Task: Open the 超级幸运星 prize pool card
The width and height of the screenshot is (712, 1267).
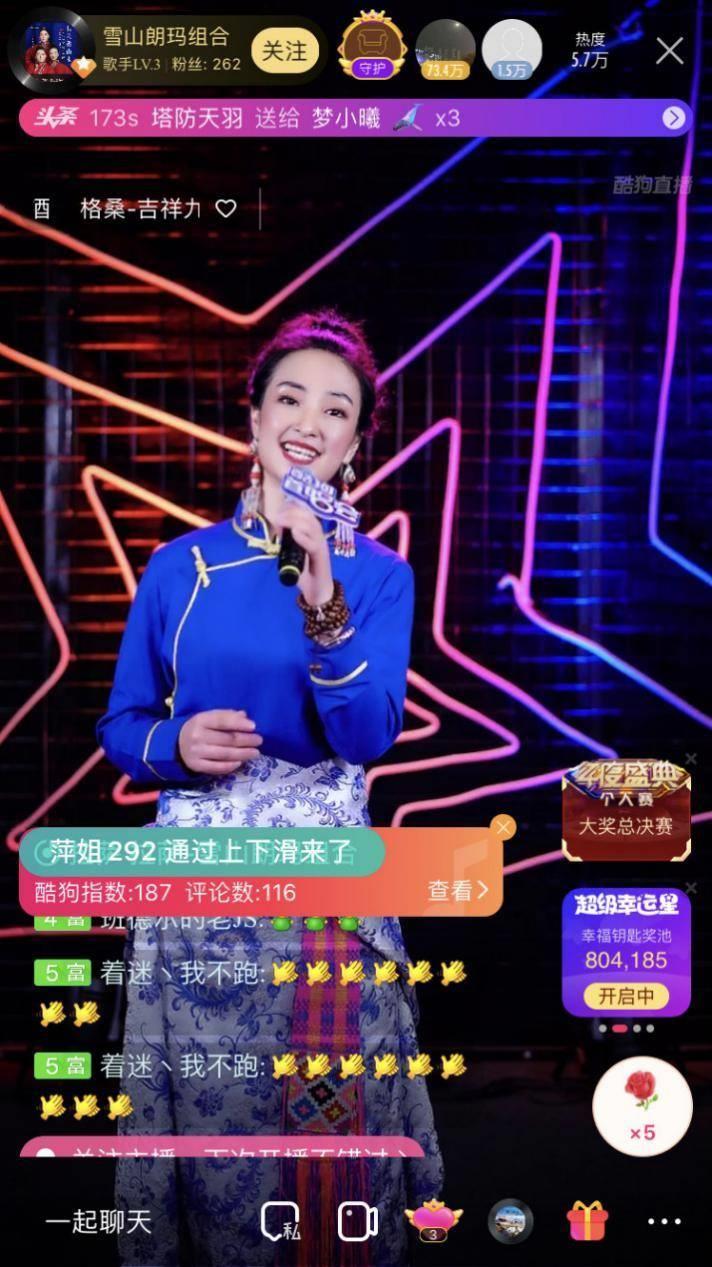Action: 626,950
